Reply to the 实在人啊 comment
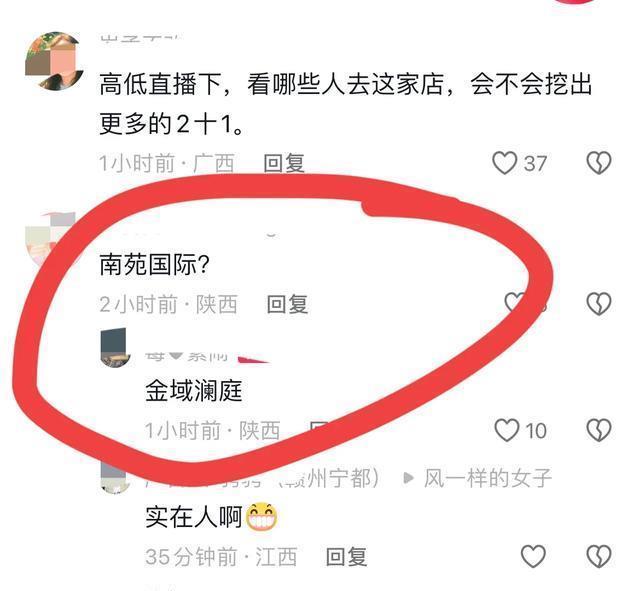 (346, 556)
